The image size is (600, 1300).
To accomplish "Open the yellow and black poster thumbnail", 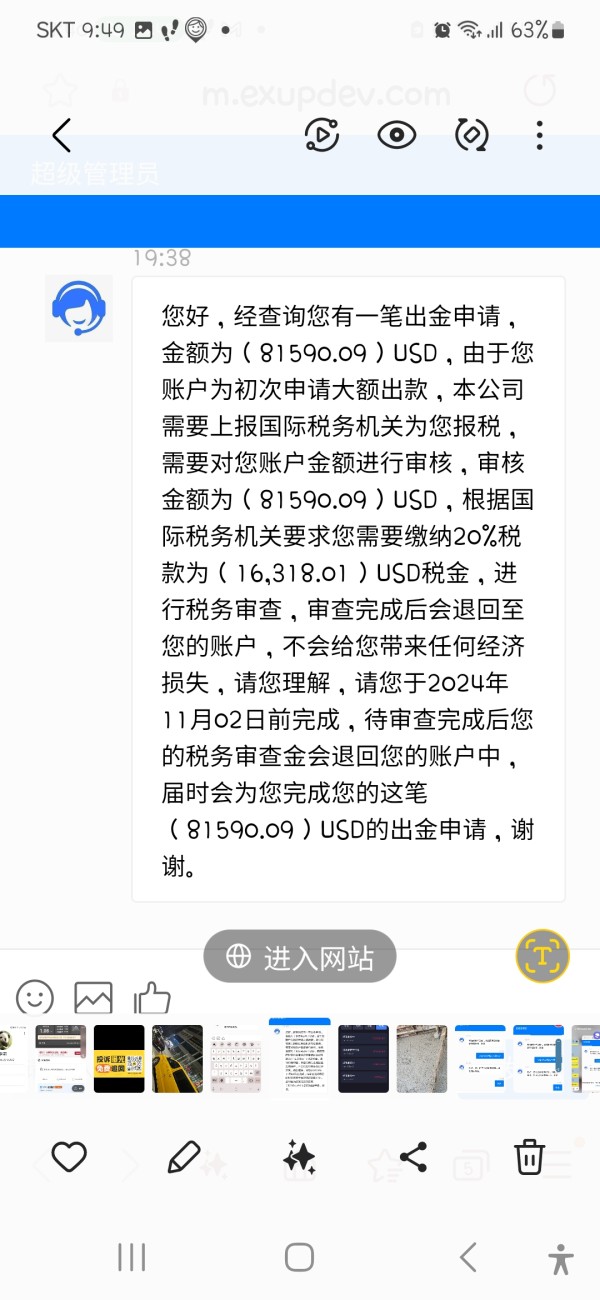I will [119, 1058].
